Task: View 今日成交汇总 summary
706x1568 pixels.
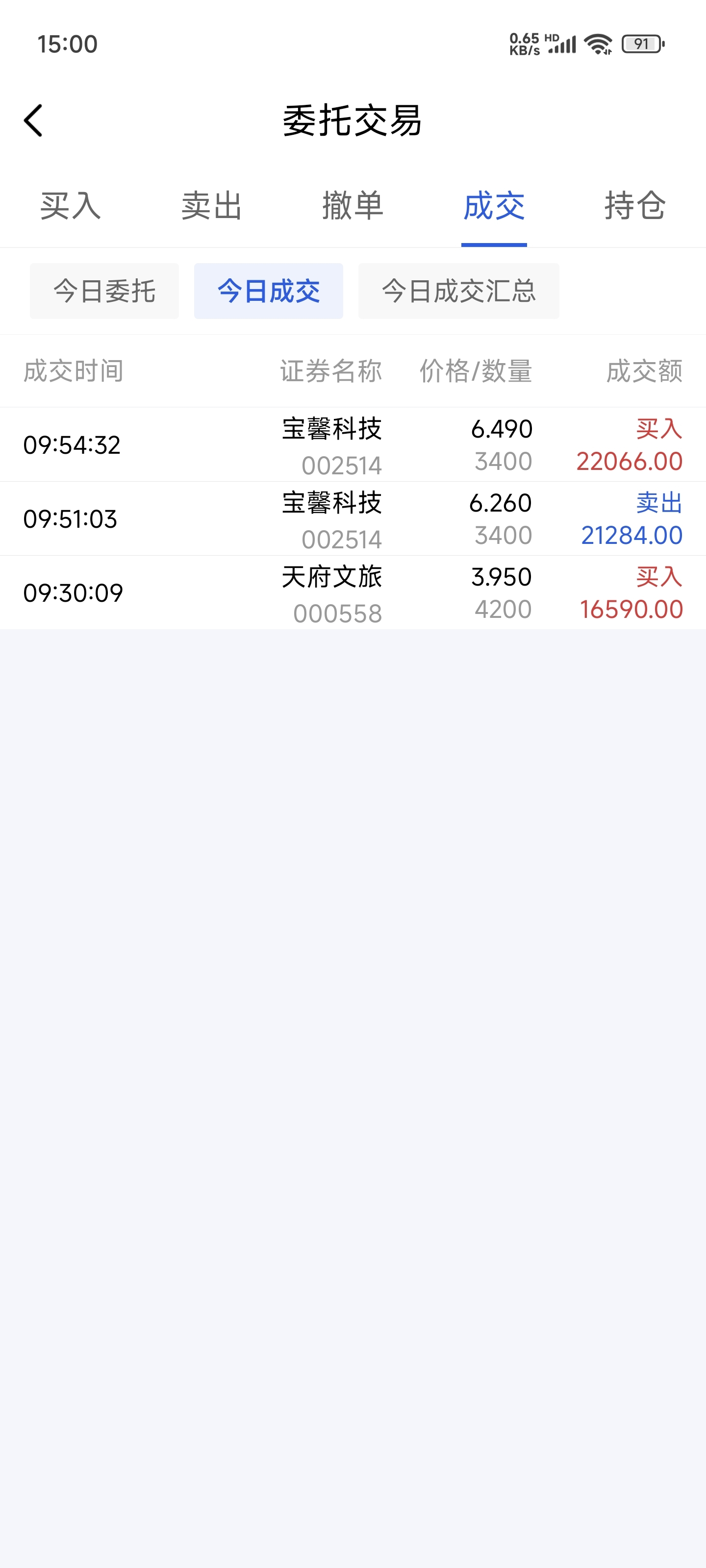Action: [459, 291]
